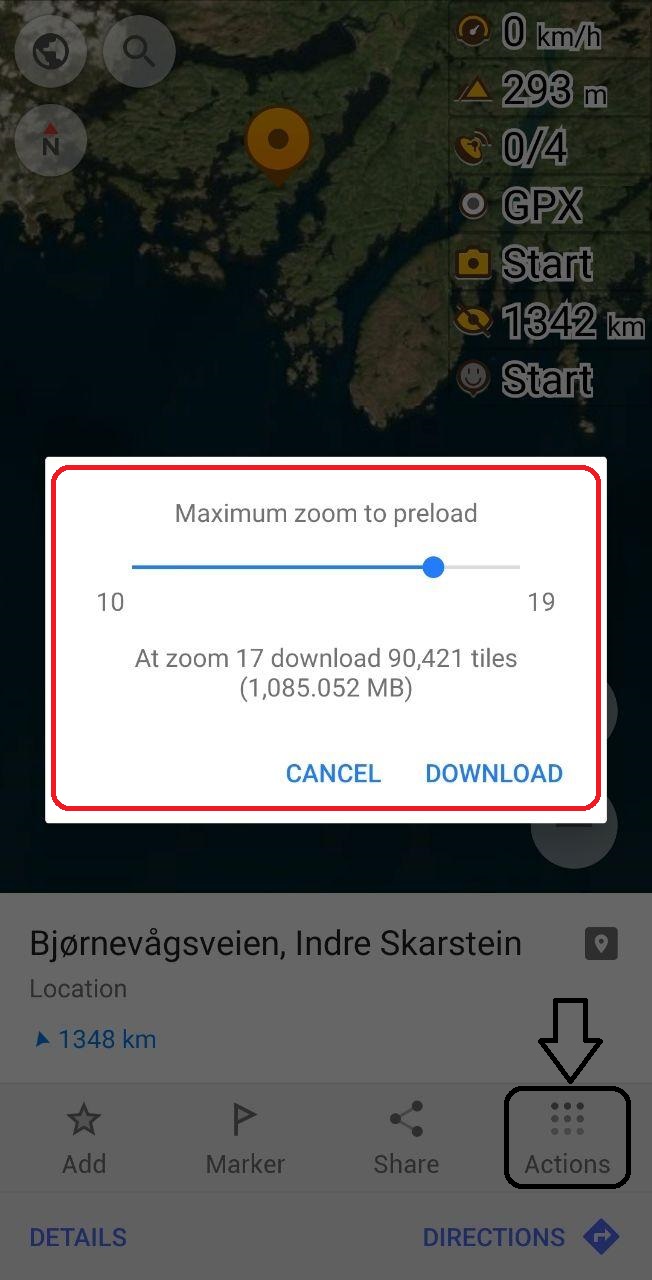Open map search with the magnifier icon

point(139,51)
